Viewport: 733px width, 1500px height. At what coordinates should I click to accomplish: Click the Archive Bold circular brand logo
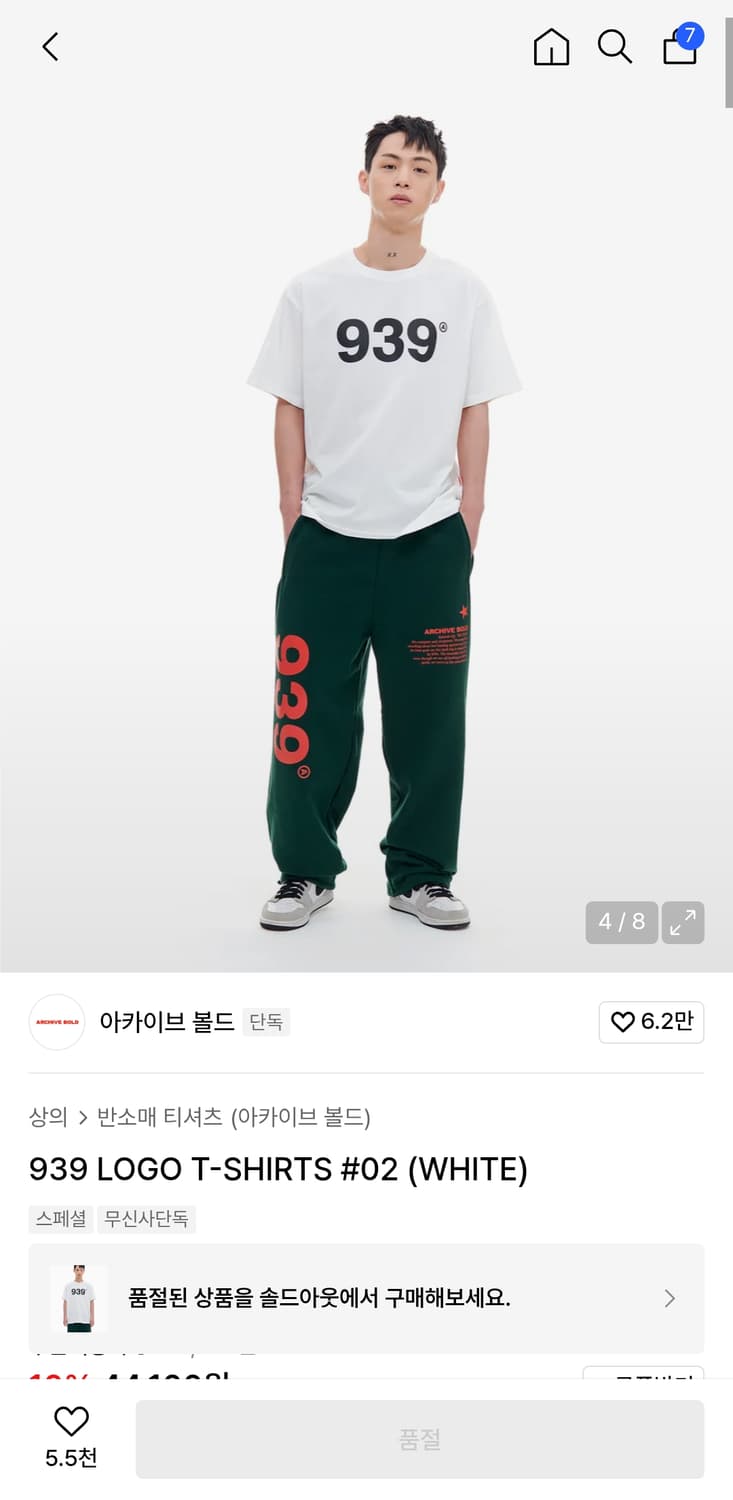coord(56,1022)
